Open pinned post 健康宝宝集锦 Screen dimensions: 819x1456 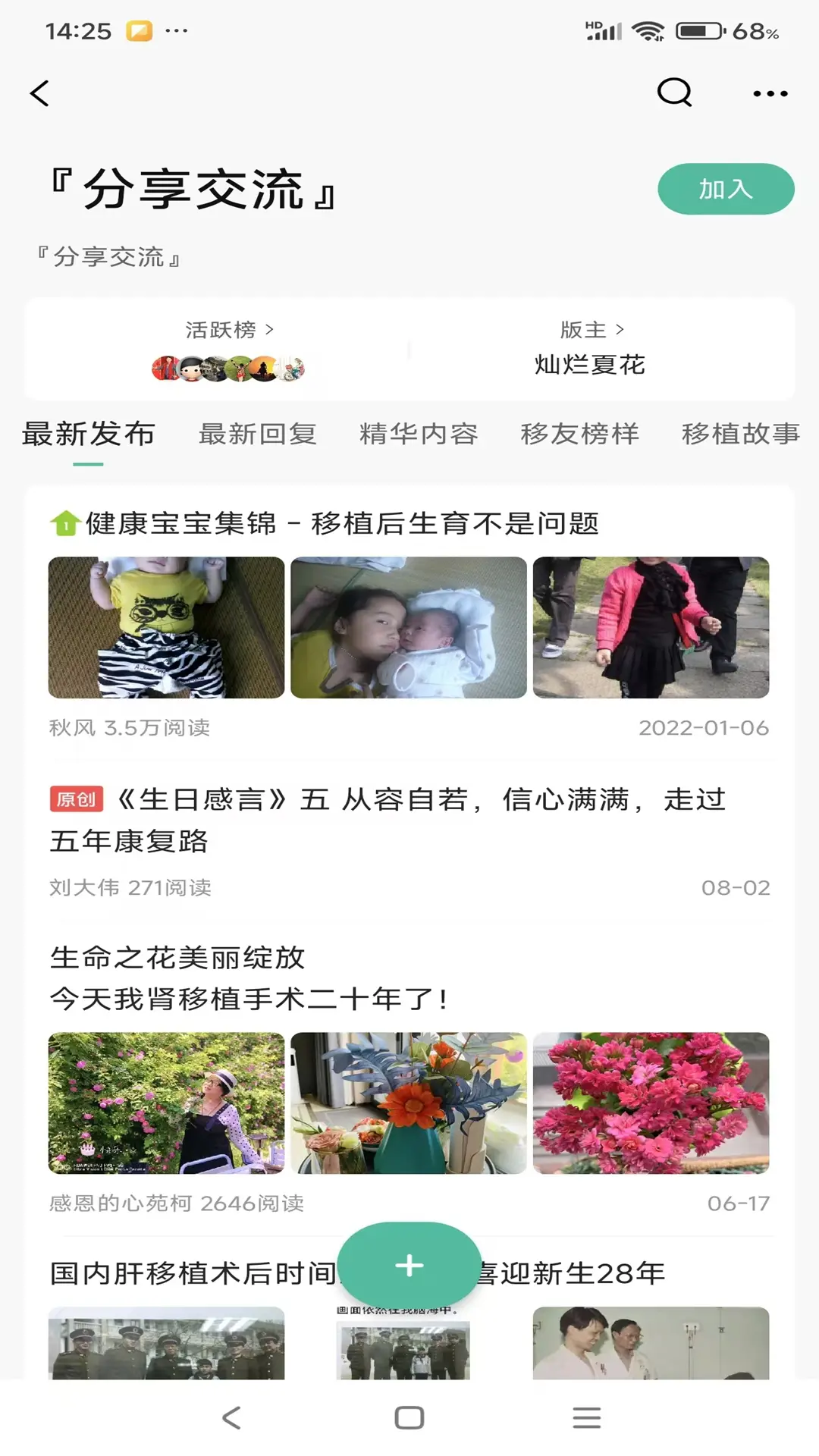(x=341, y=523)
